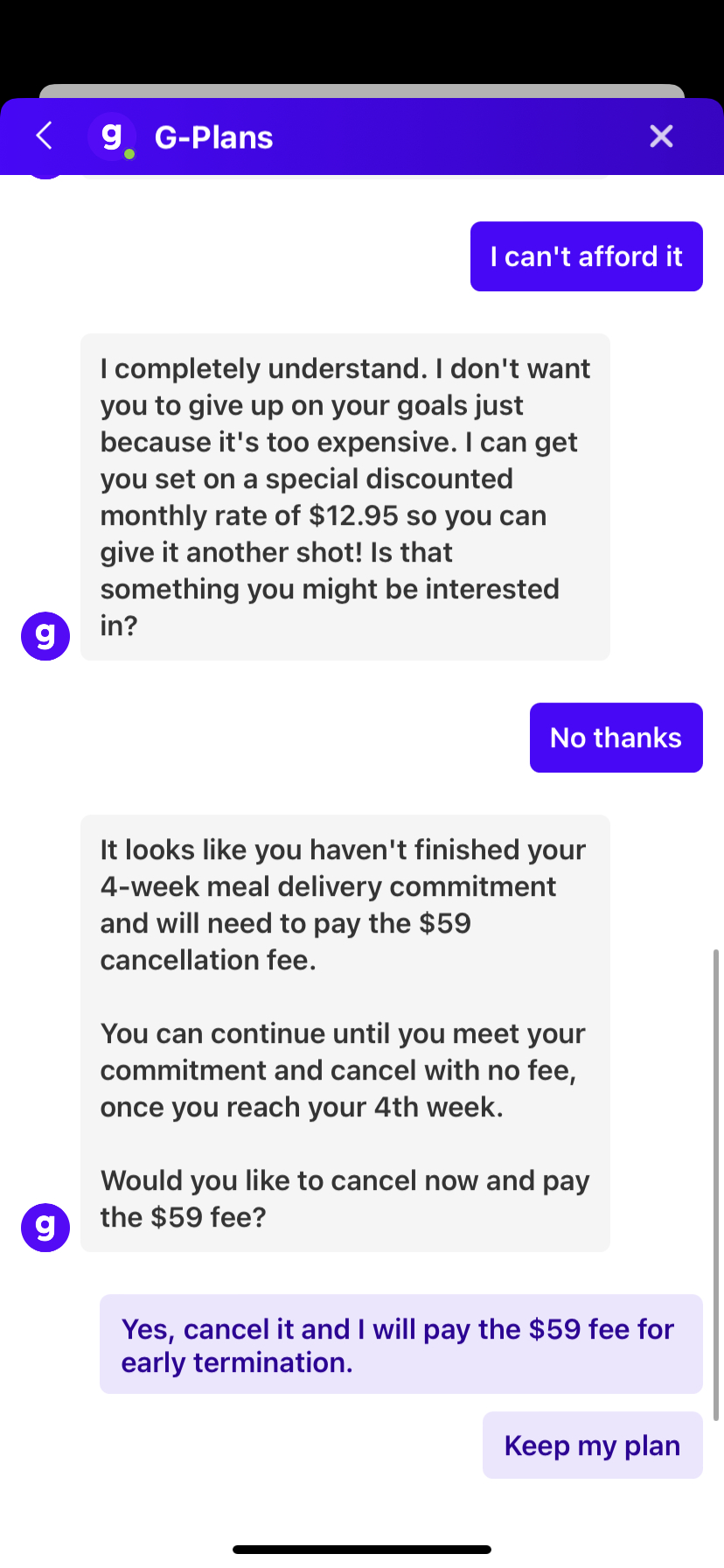Choose 'Keep my plan'

pyautogui.click(x=592, y=1445)
